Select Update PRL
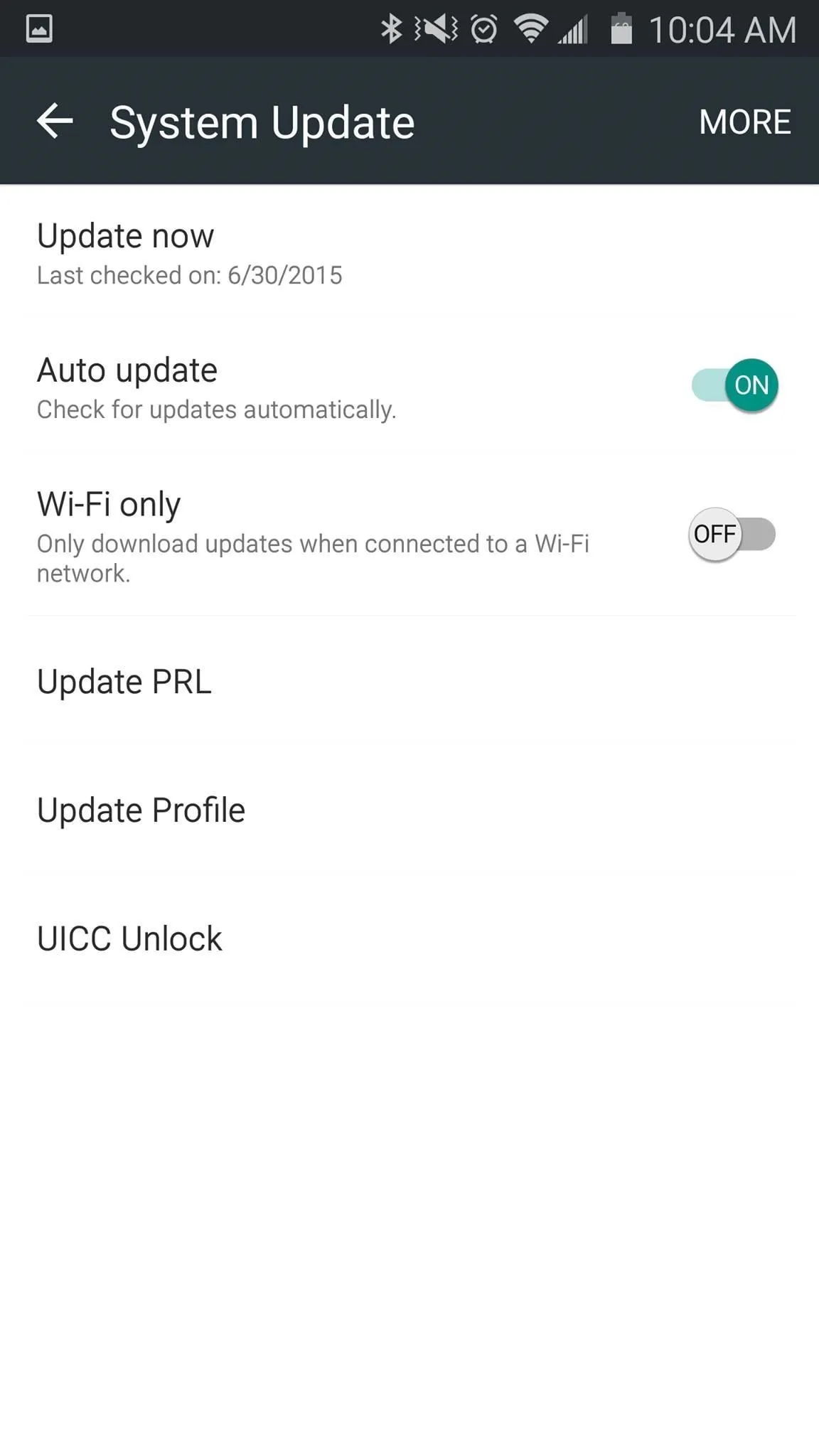819x1456 pixels. [409, 681]
